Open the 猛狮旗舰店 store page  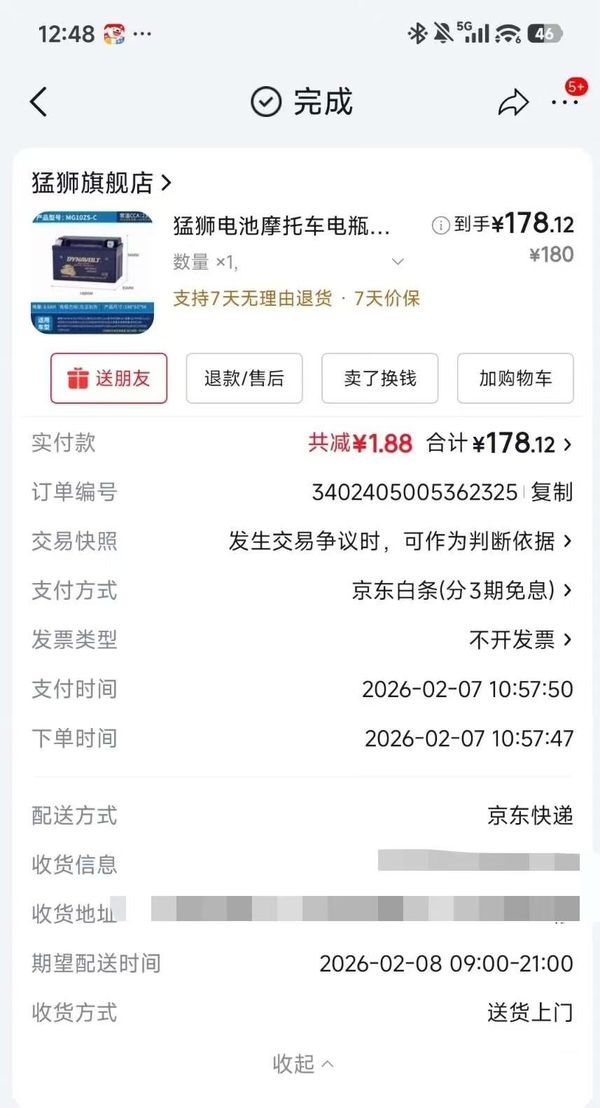(102, 183)
